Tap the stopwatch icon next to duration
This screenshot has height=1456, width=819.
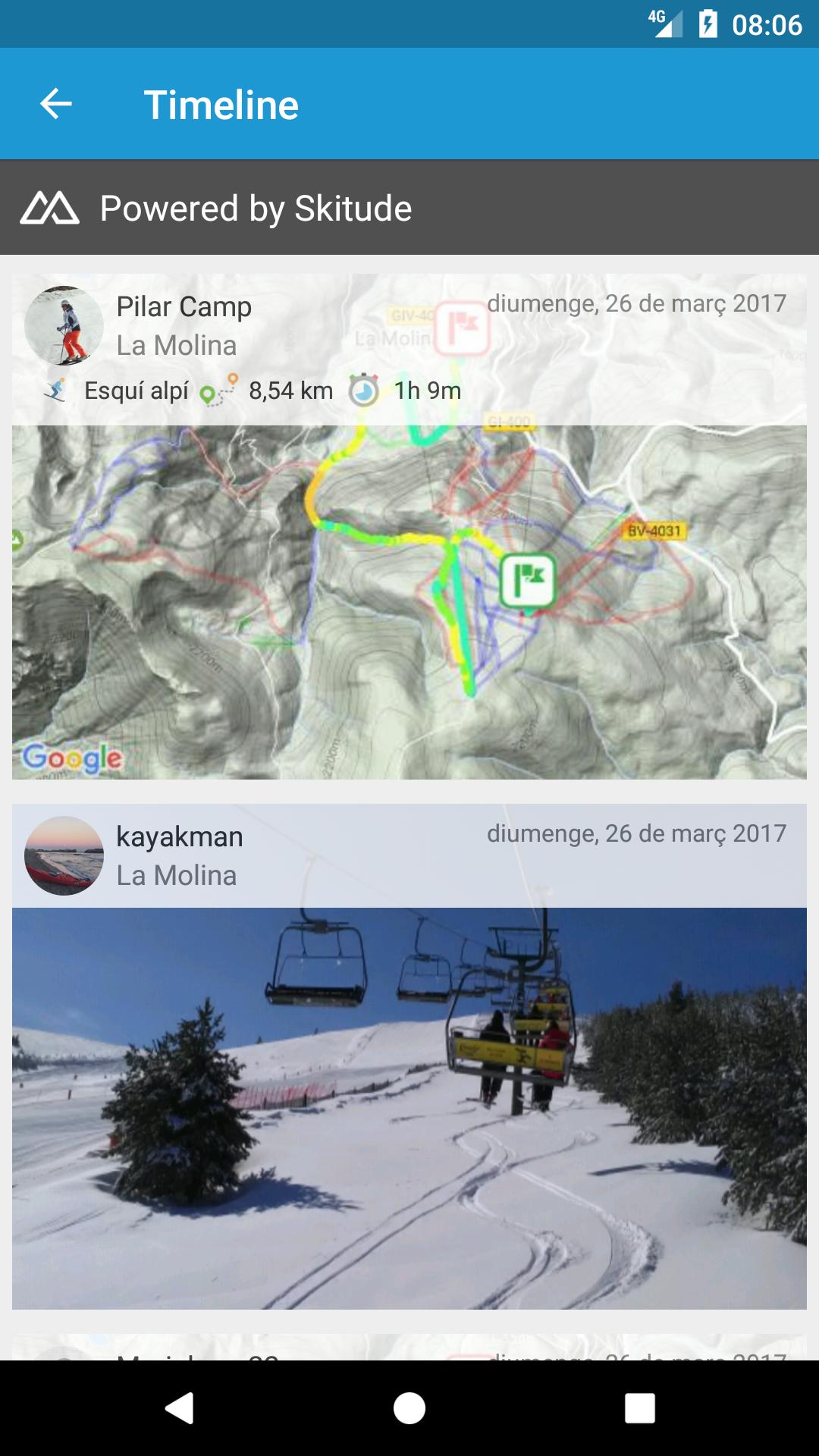pos(362,390)
